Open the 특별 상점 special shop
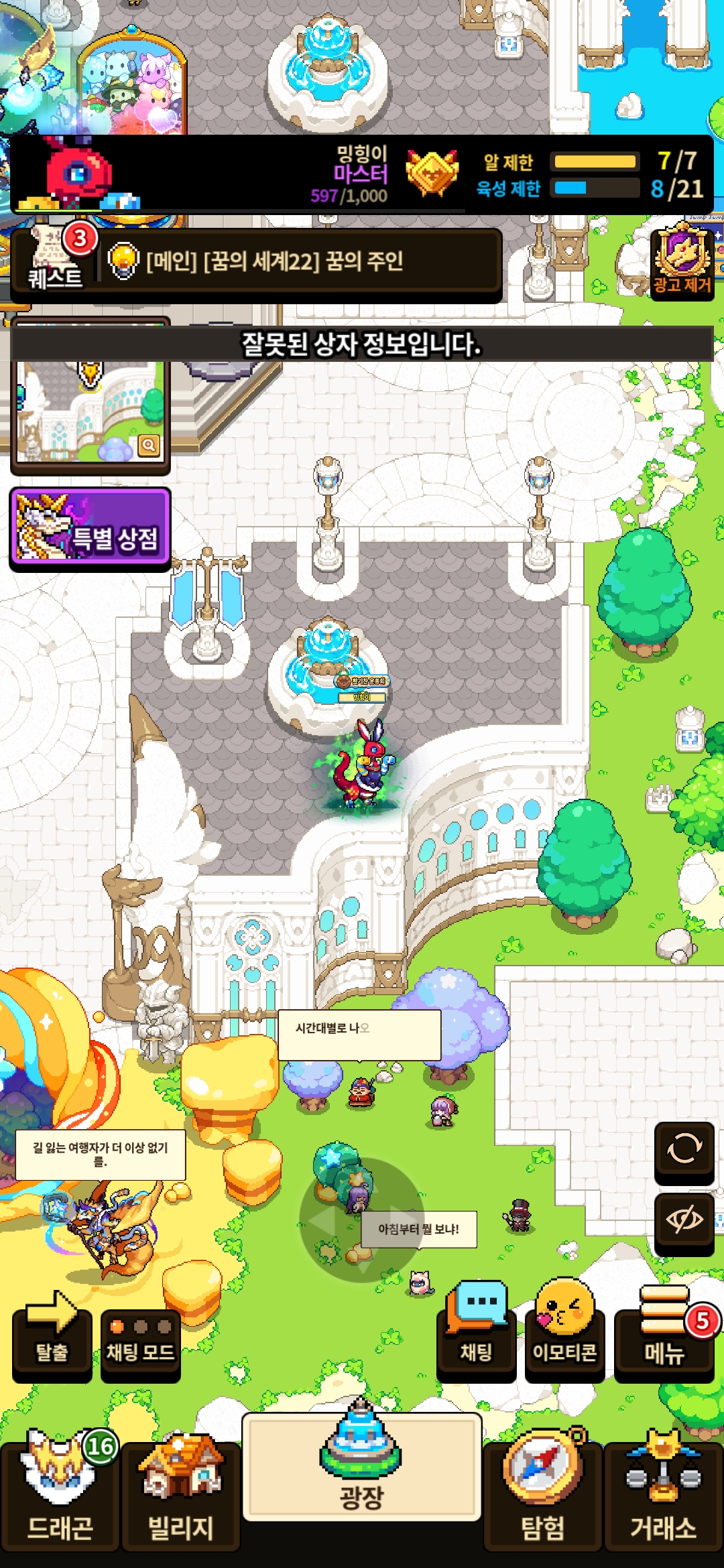Screen dimensions: 724x1568 90,529
